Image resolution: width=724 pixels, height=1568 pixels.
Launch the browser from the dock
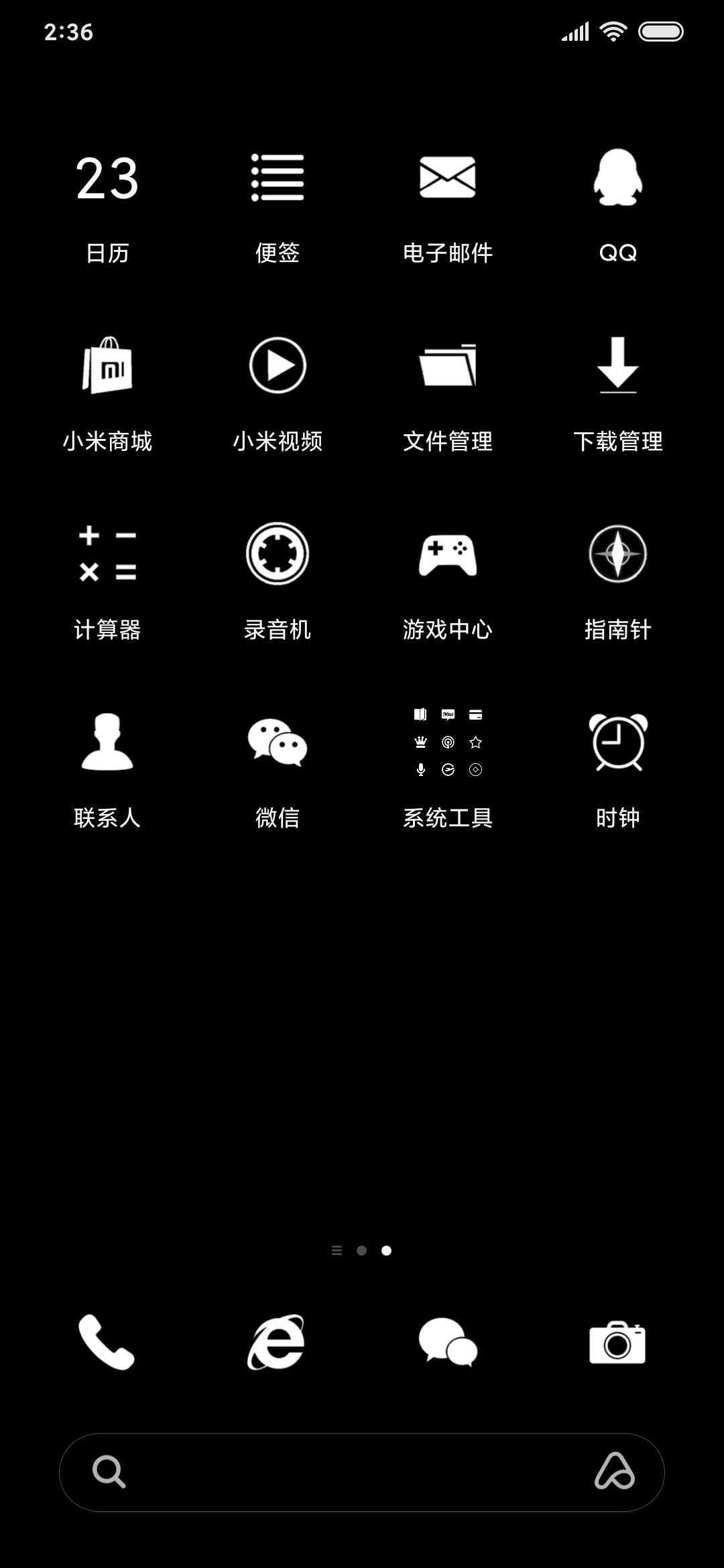coord(278,1342)
